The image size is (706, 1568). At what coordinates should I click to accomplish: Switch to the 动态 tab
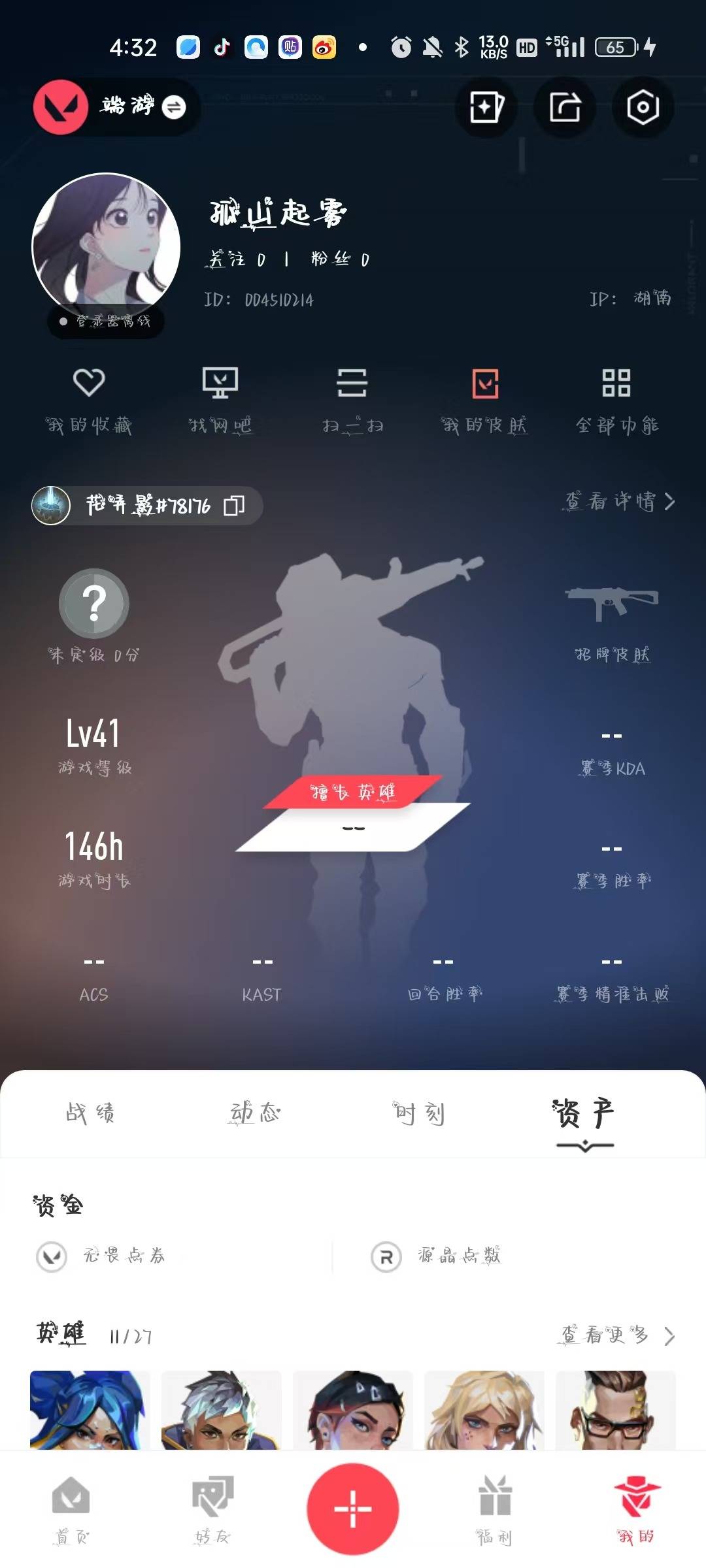point(255,1113)
